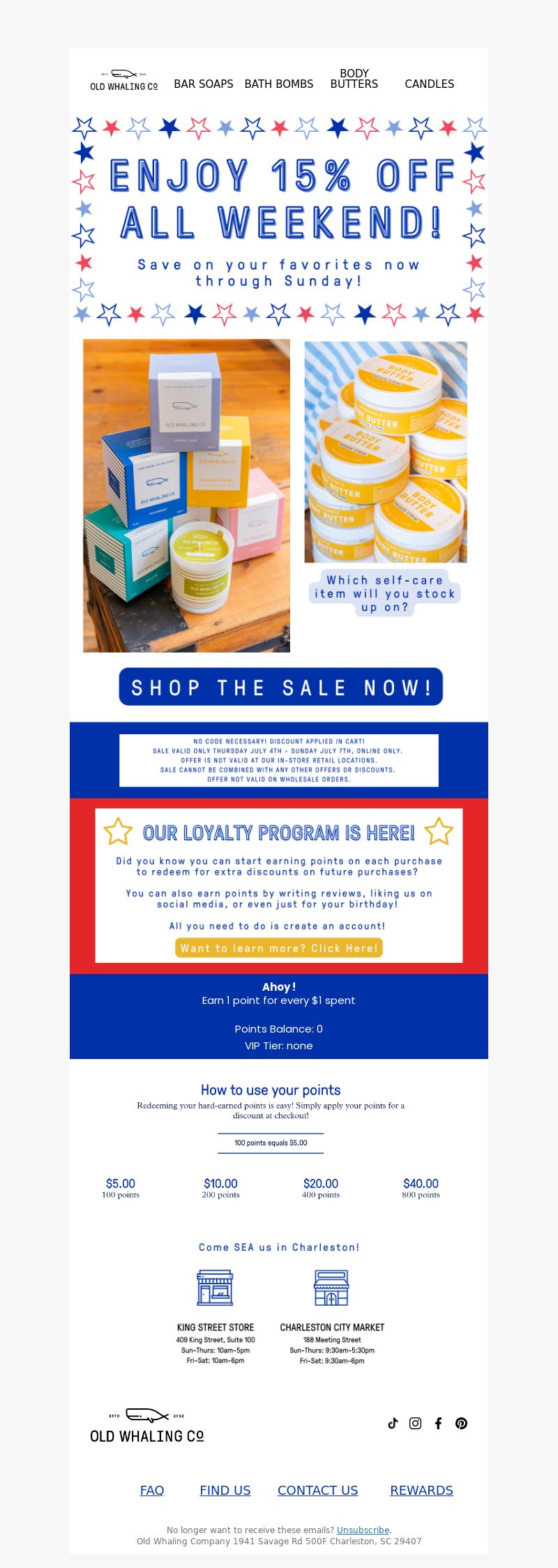Click 'Want to learn more? Click Here!'

pyautogui.click(x=279, y=948)
